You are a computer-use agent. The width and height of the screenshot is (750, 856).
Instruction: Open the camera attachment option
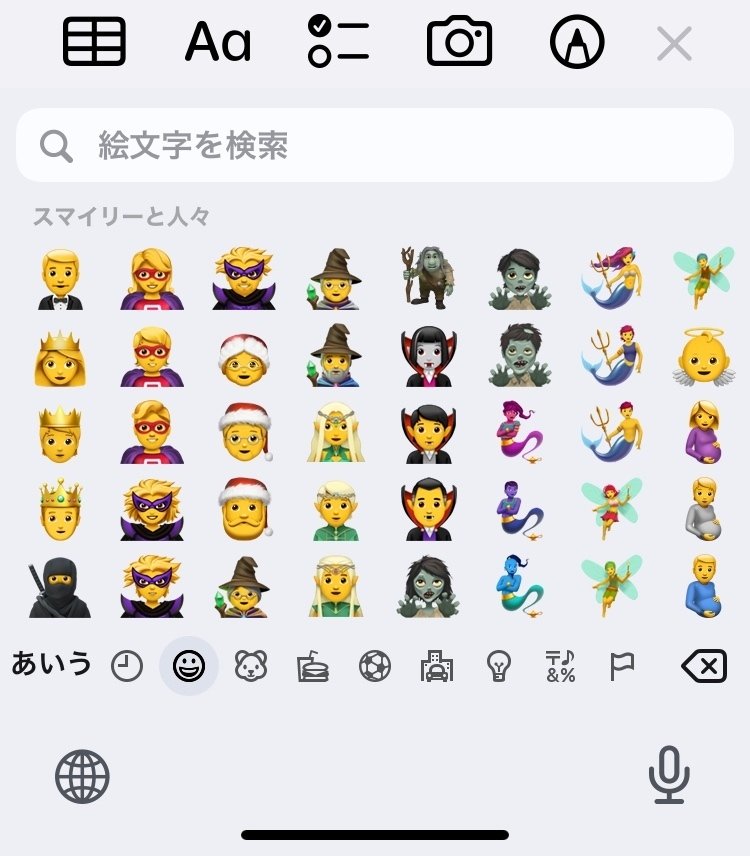pyautogui.click(x=459, y=42)
